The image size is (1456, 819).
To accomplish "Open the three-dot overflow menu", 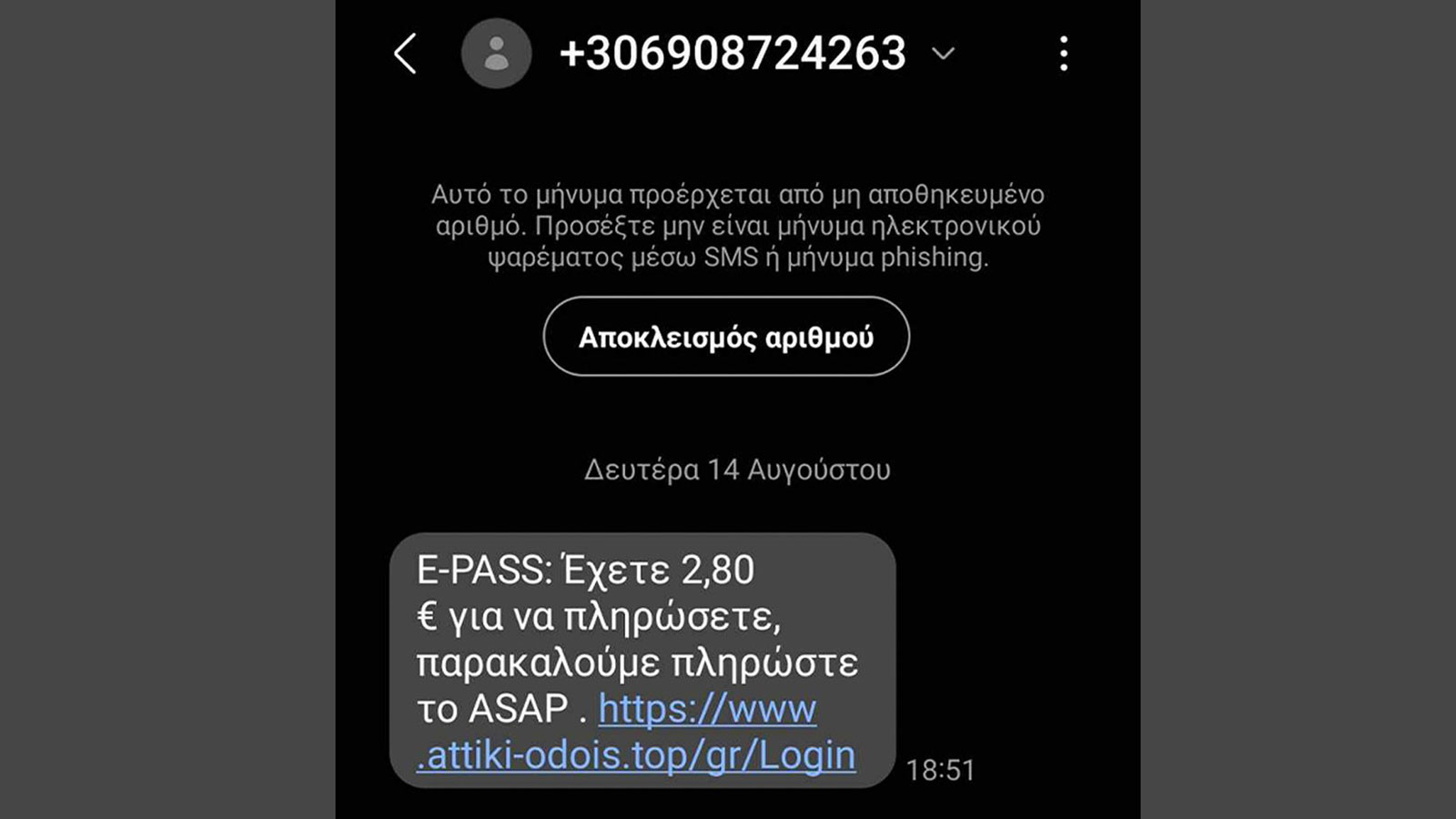I will pos(1063,54).
